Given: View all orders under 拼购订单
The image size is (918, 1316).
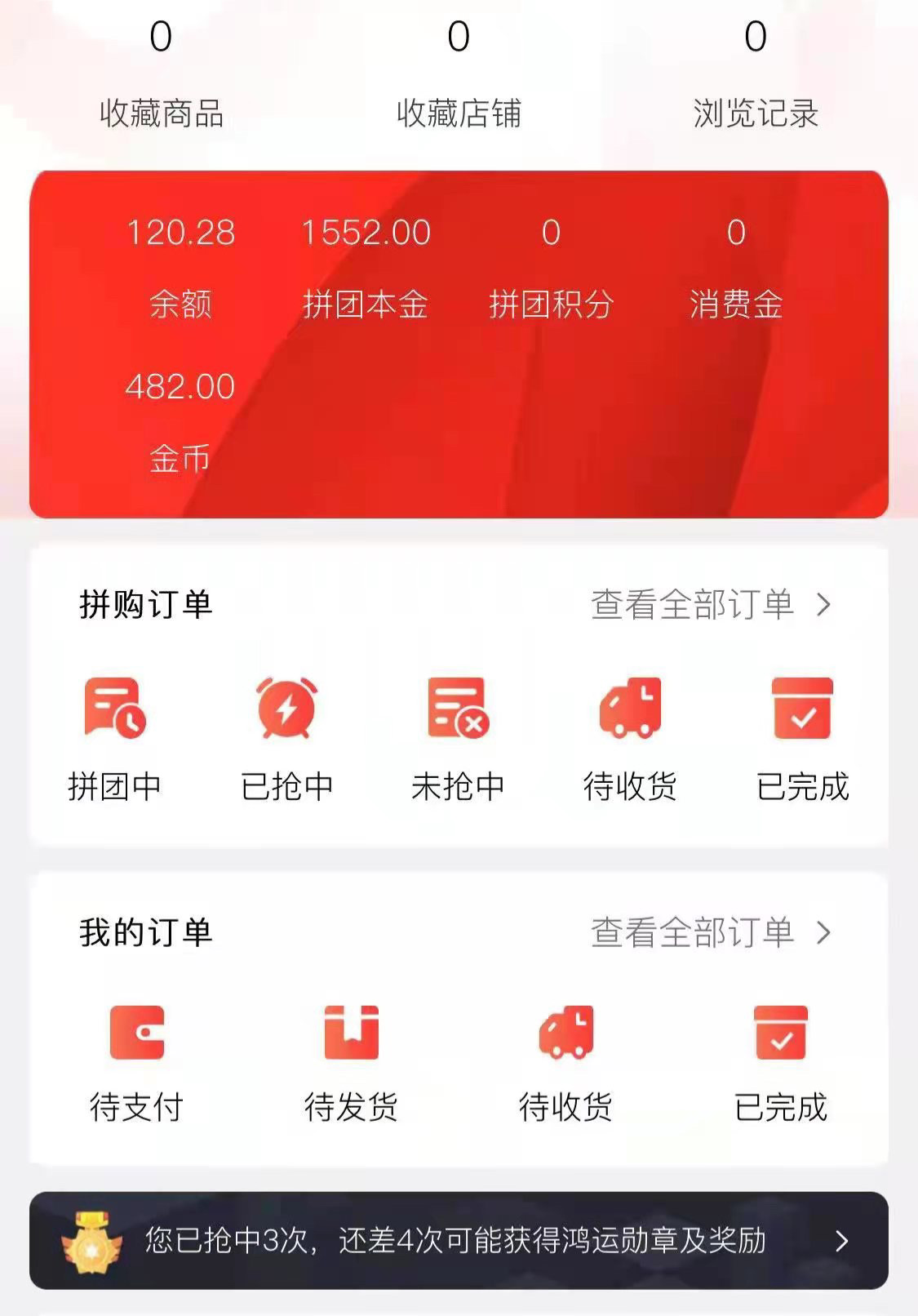Looking at the screenshot, I should pyautogui.click(x=710, y=605).
